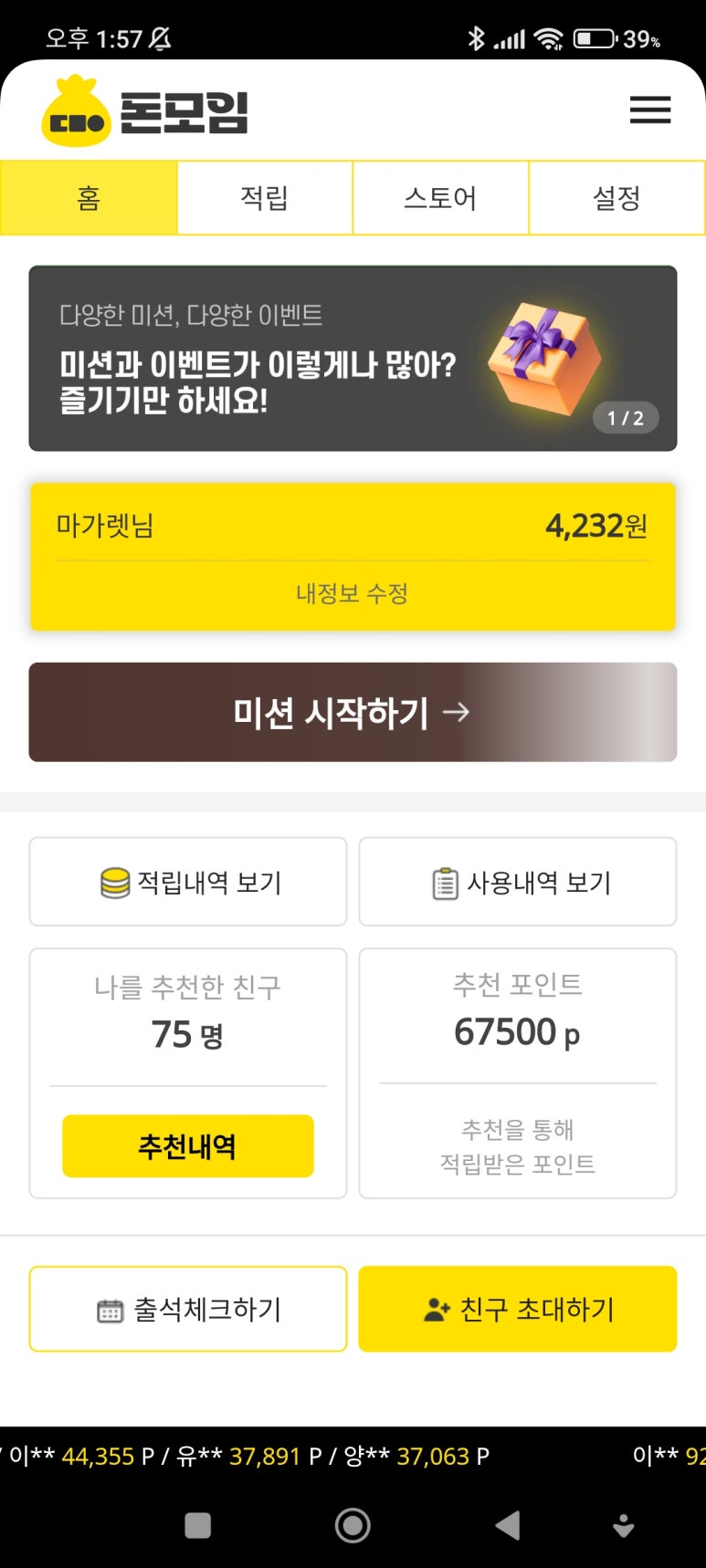Tap 내정보 수정 to edit profile
This screenshot has width=706, height=1568.
353,594
